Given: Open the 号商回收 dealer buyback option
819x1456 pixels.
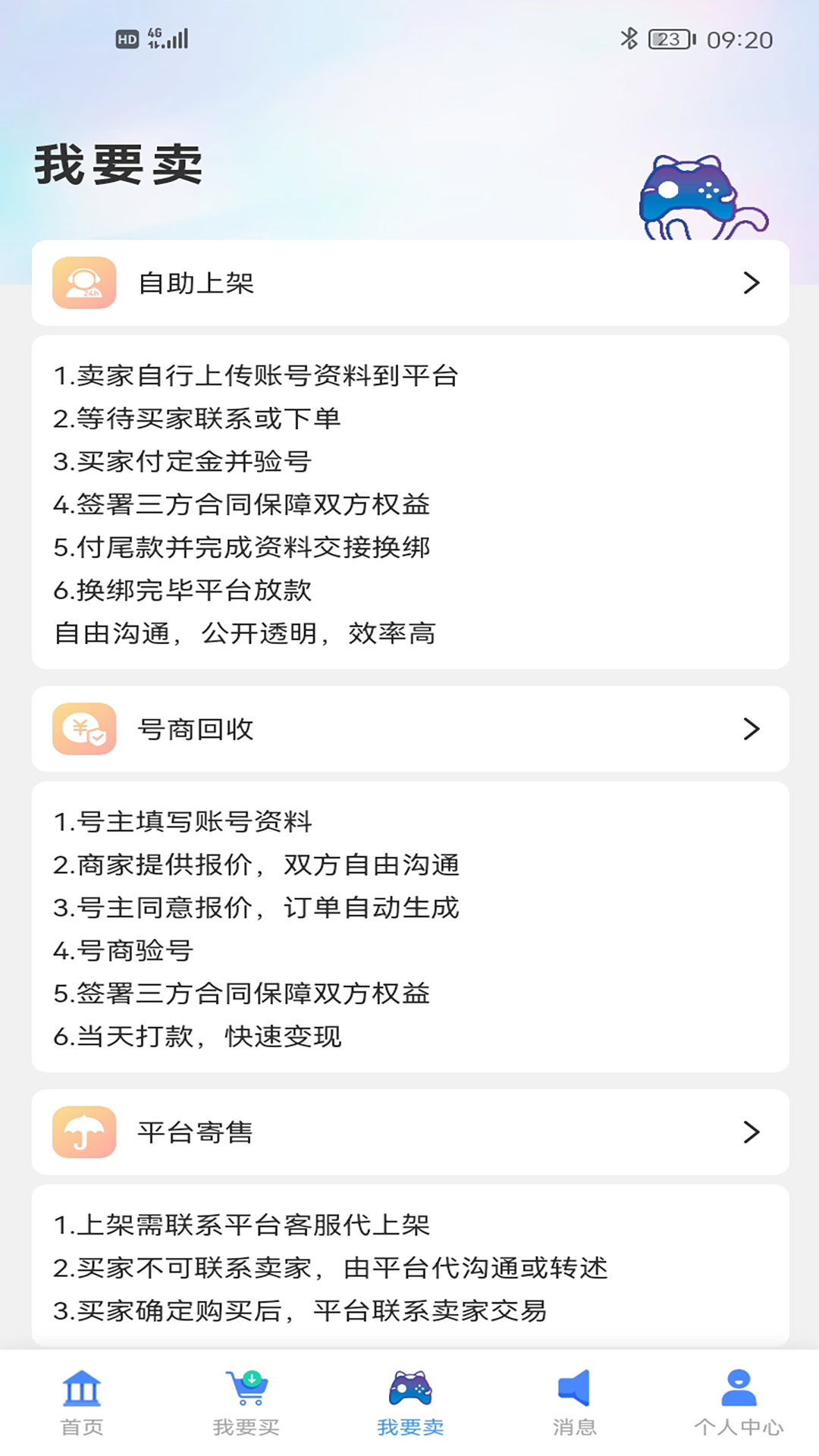Looking at the screenshot, I should [x=409, y=729].
